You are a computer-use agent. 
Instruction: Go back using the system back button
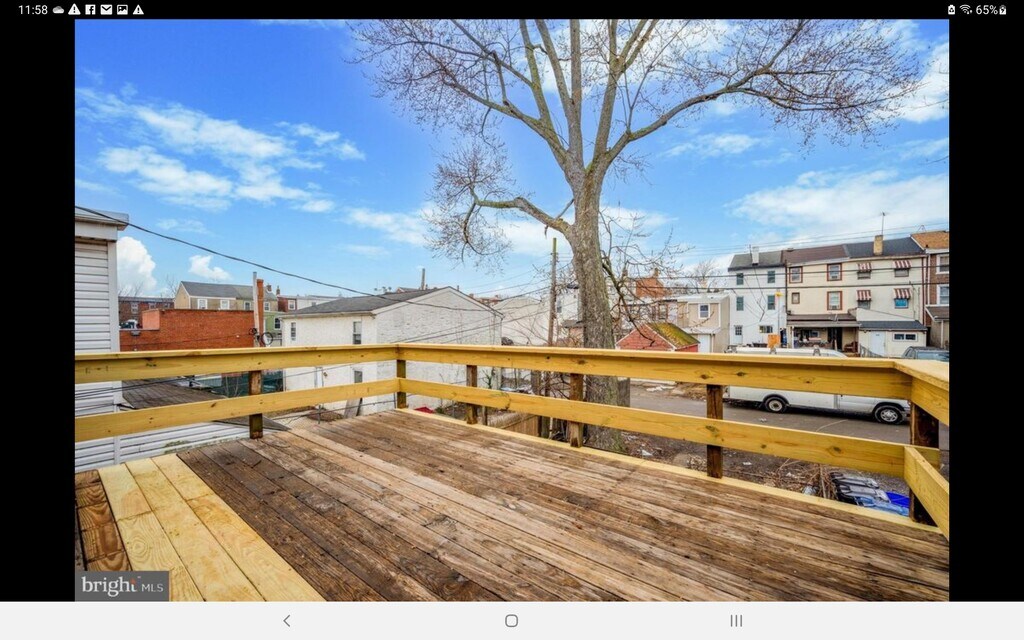point(287,621)
